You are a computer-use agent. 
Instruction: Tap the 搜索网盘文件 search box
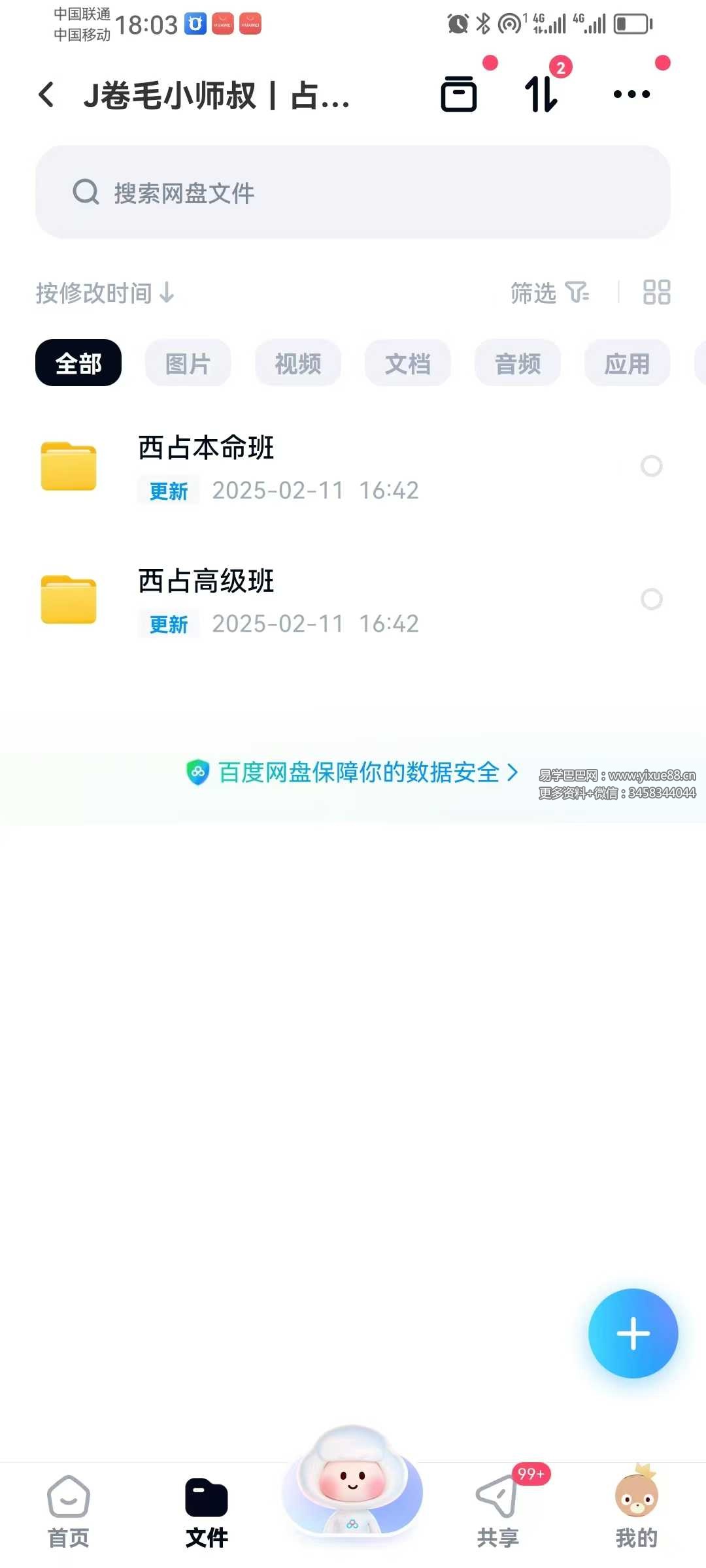pyautogui.click(x=353, y=192)
